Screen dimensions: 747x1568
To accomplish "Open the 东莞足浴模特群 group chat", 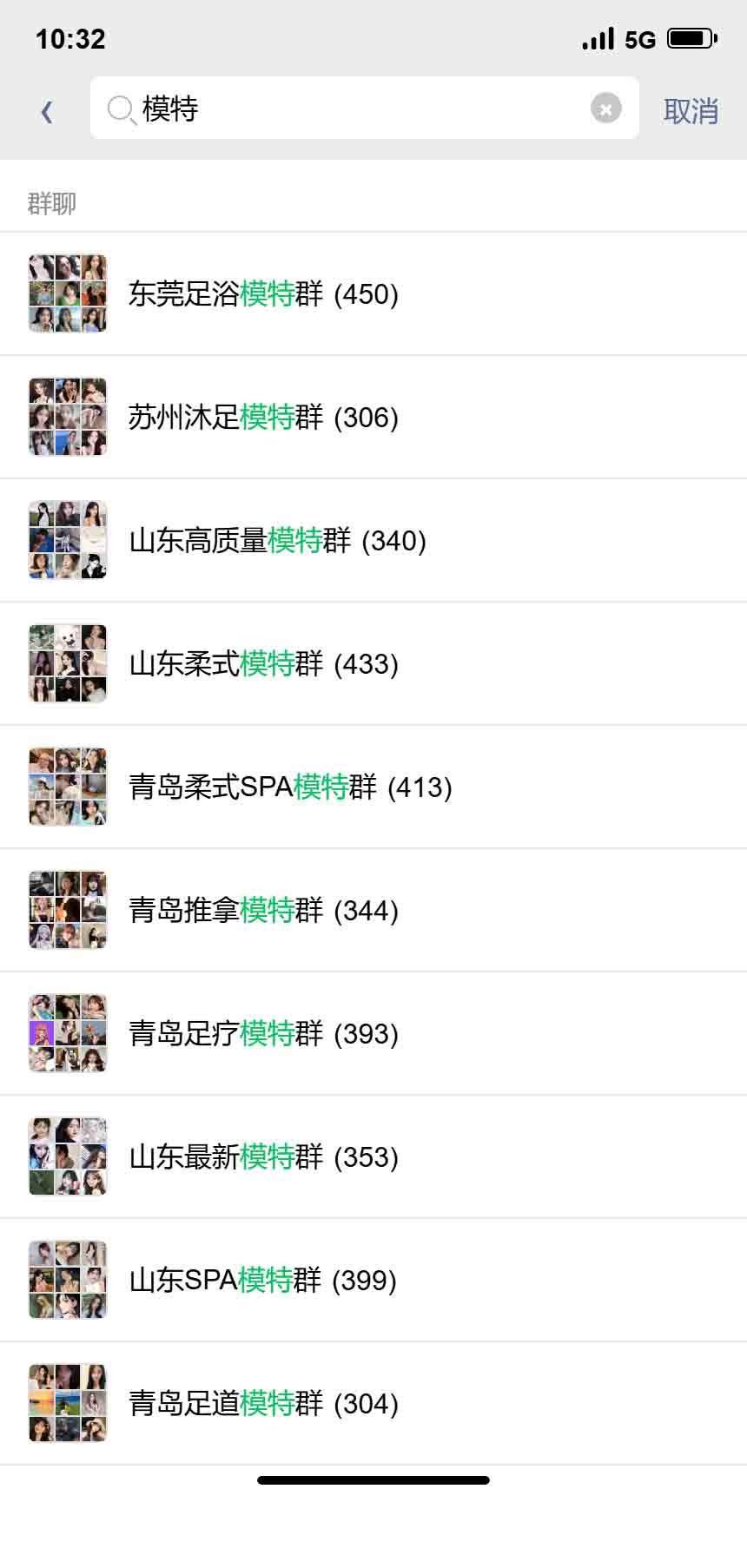I will 373,293.
